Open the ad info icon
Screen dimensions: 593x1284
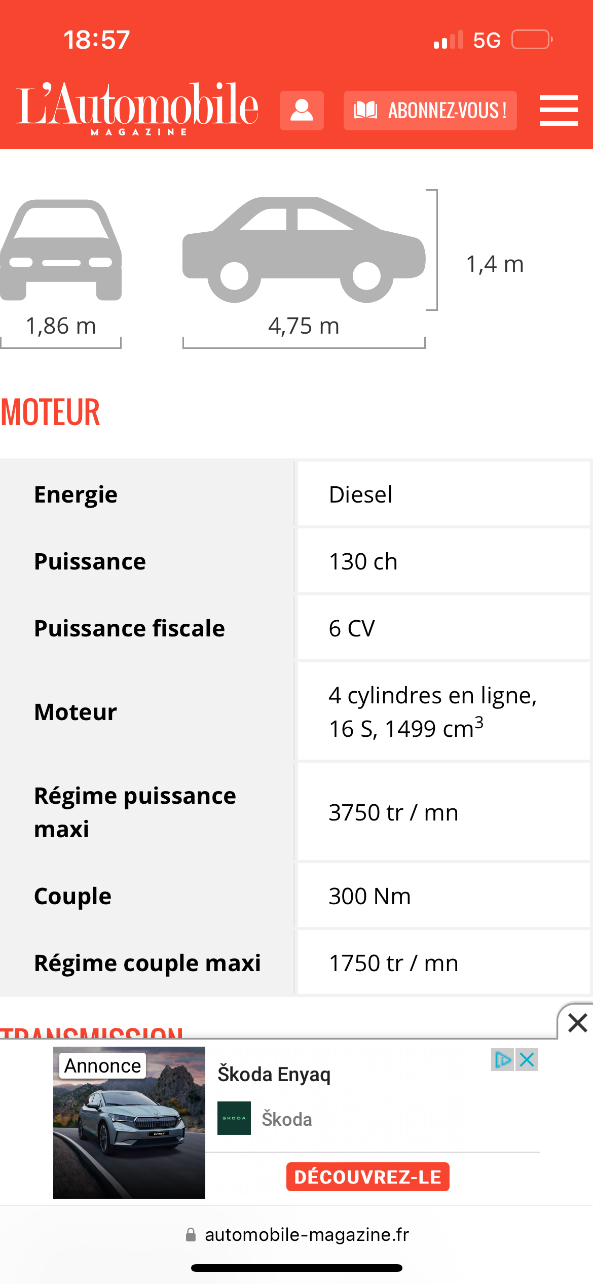pyautogui.click(x=503, y=1059)
